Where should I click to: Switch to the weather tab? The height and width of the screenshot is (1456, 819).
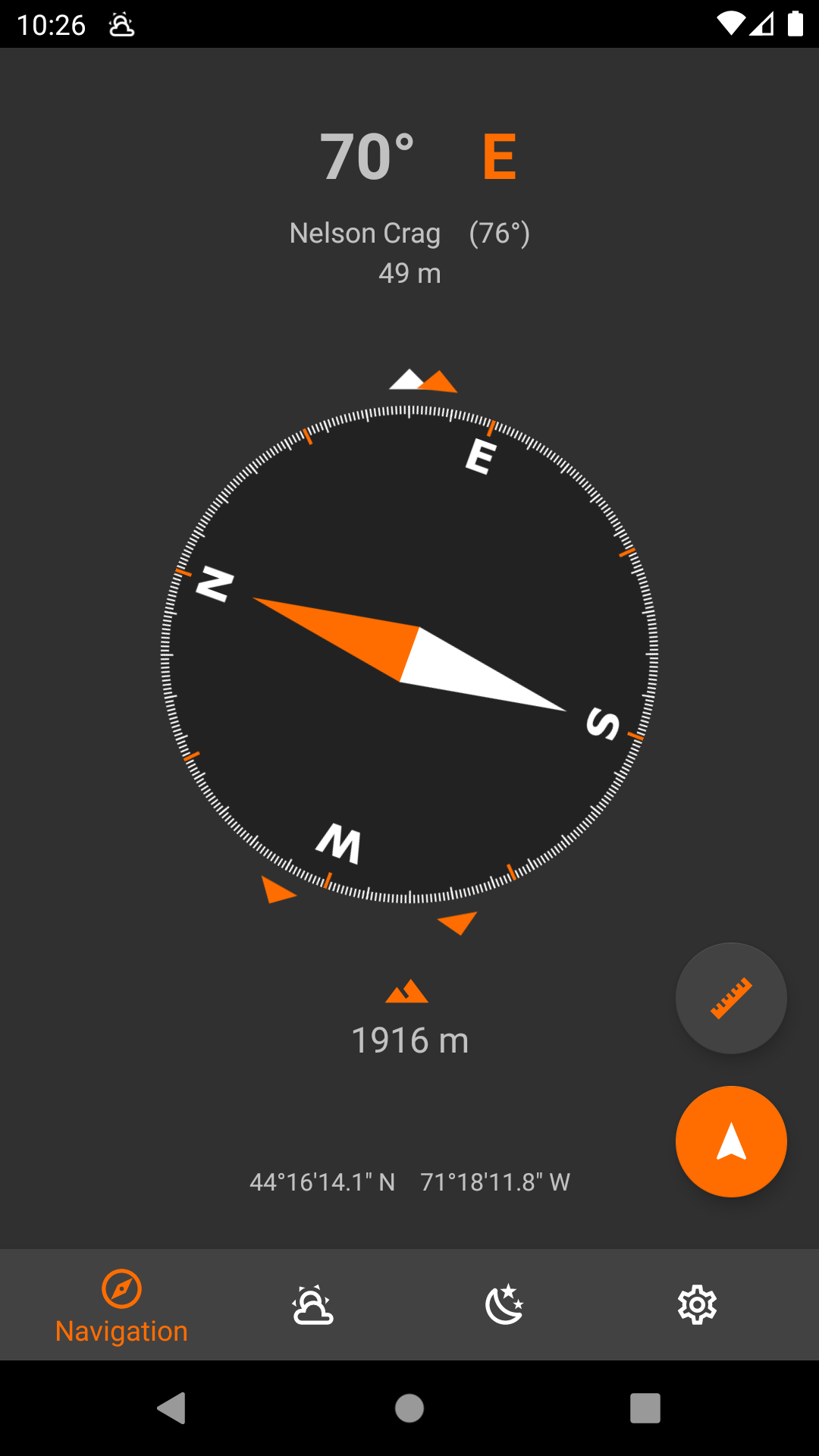coord(313,1305)
